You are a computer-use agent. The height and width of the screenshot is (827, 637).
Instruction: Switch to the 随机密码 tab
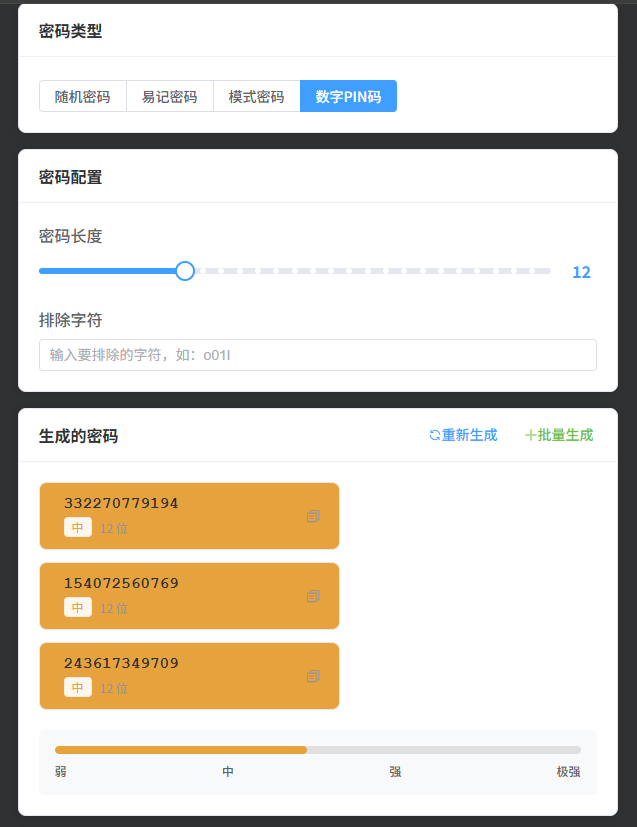coord(83,96)
